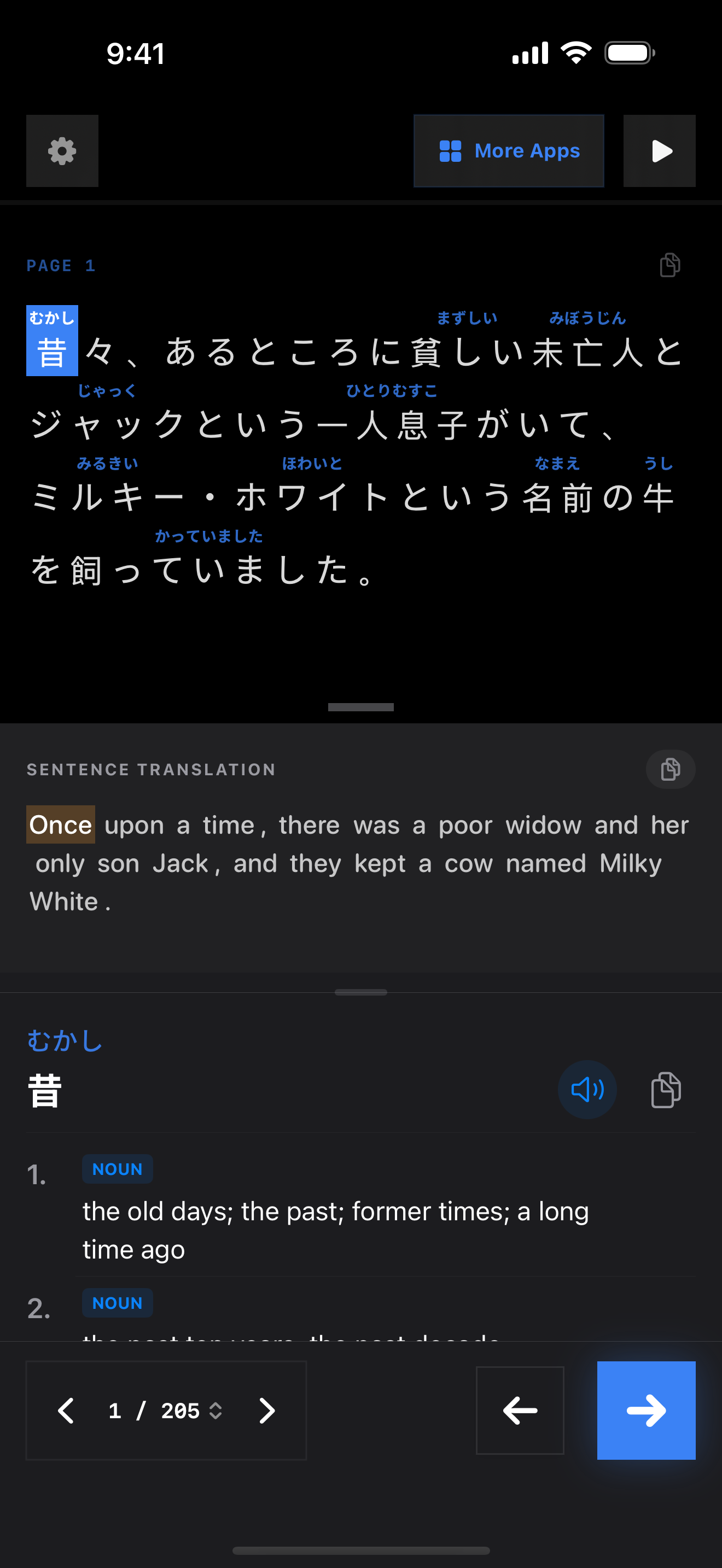The image size is (722, 1568).
Task: Select the word 貧しい in the text
Action: point(467,352)
